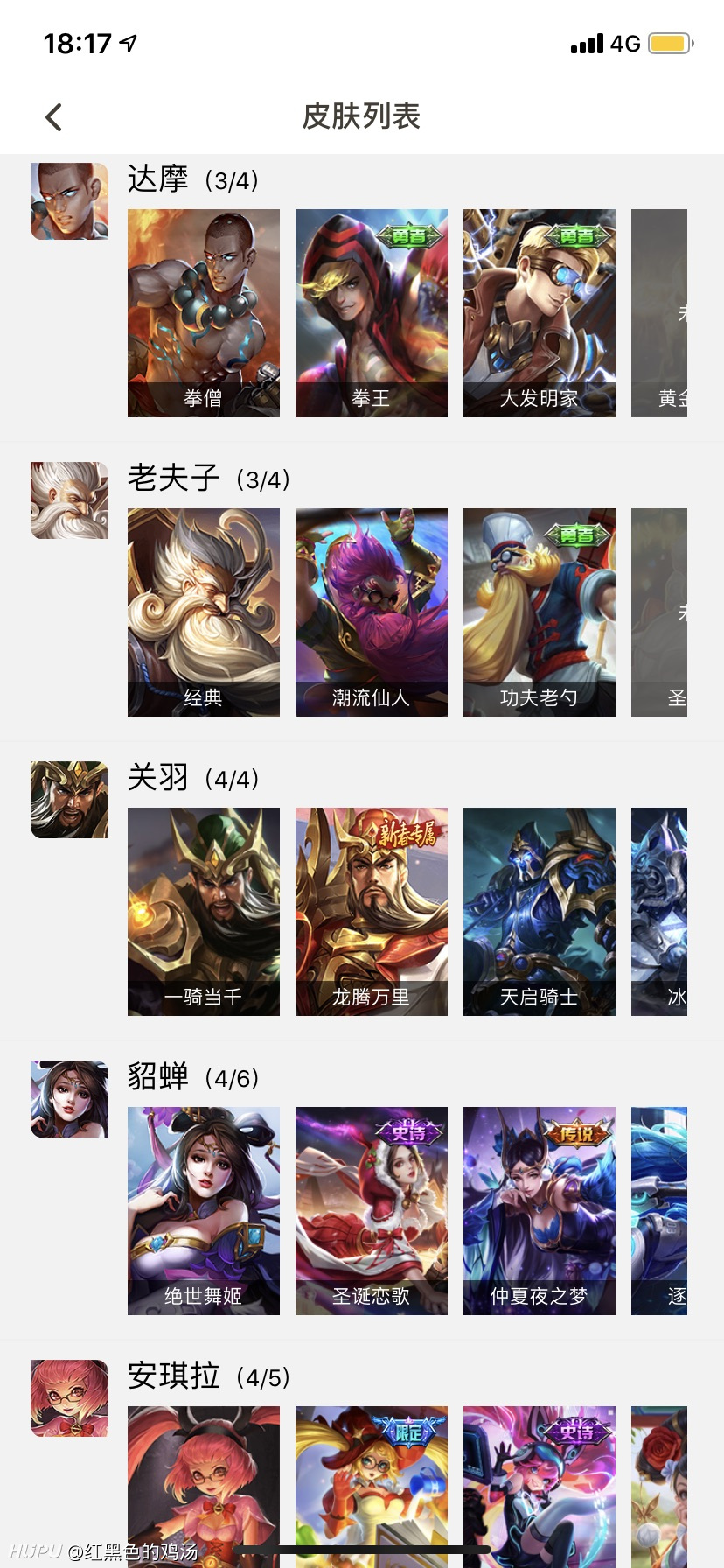Tap the 貂蝉 hero avatar
724x1568 pixels.
point(70,1099)
